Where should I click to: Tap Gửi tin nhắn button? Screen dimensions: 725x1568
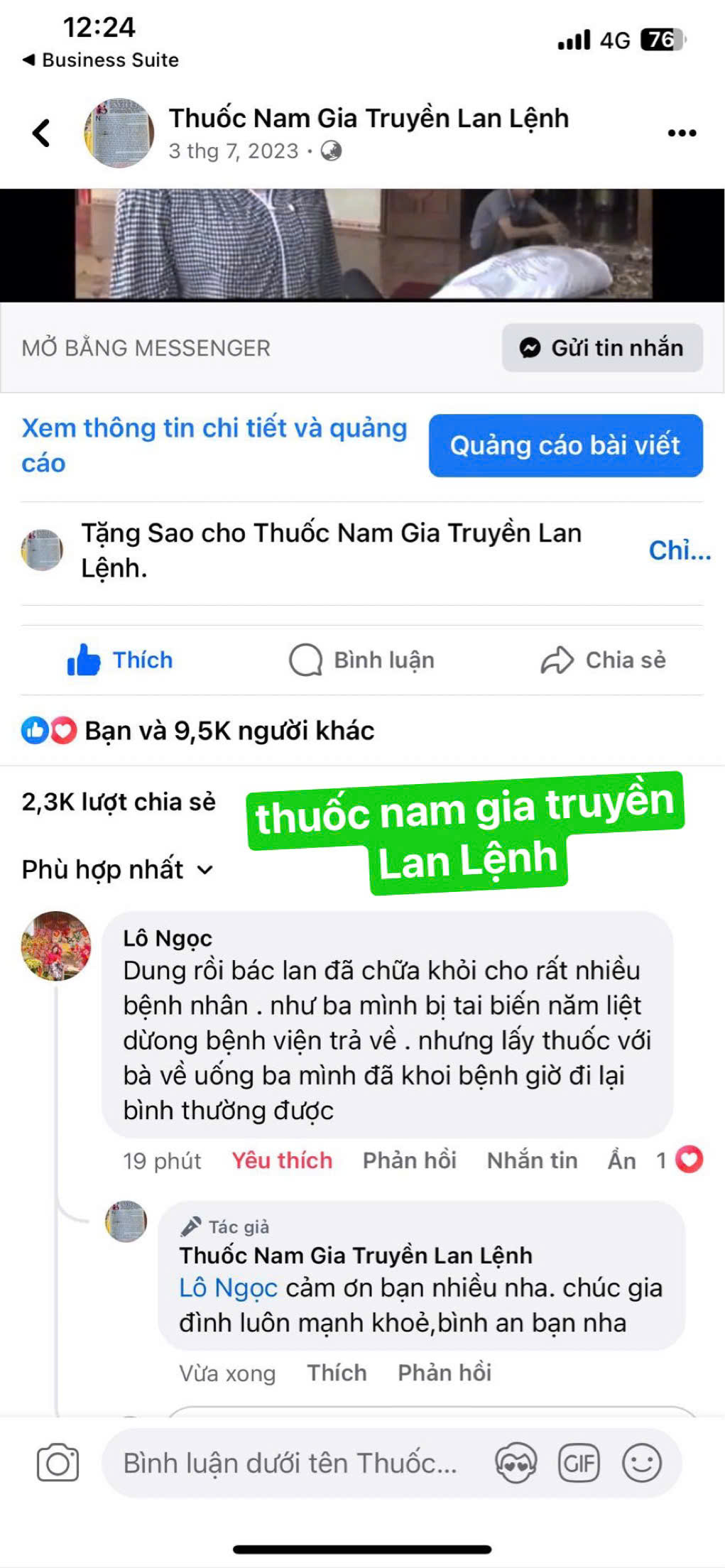click(602, 348)
